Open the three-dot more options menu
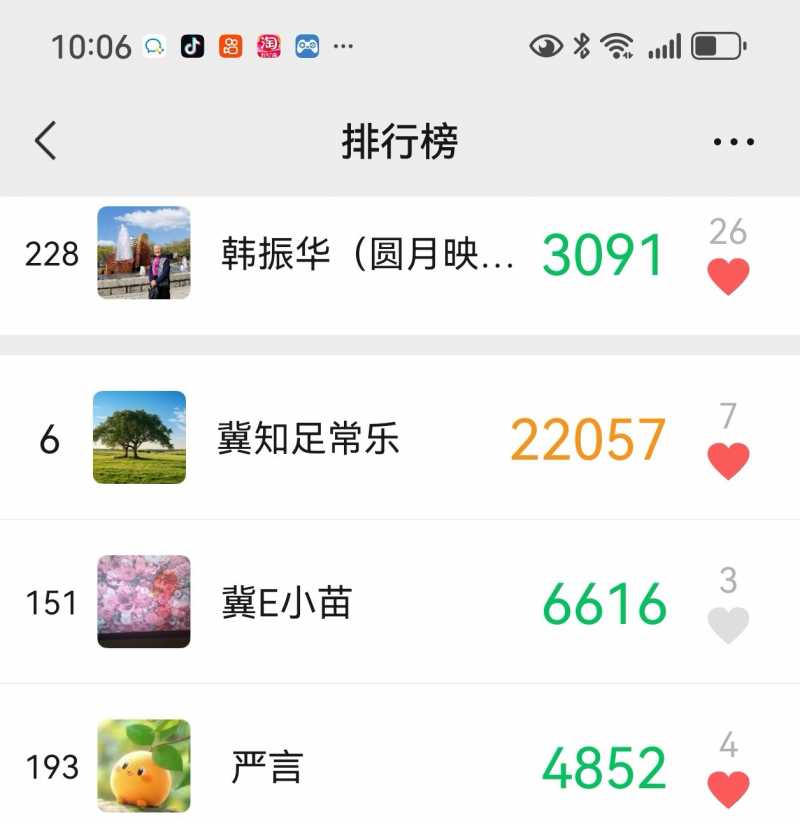Viewport: 800px width, 822px height. click(x=733, y=141)
